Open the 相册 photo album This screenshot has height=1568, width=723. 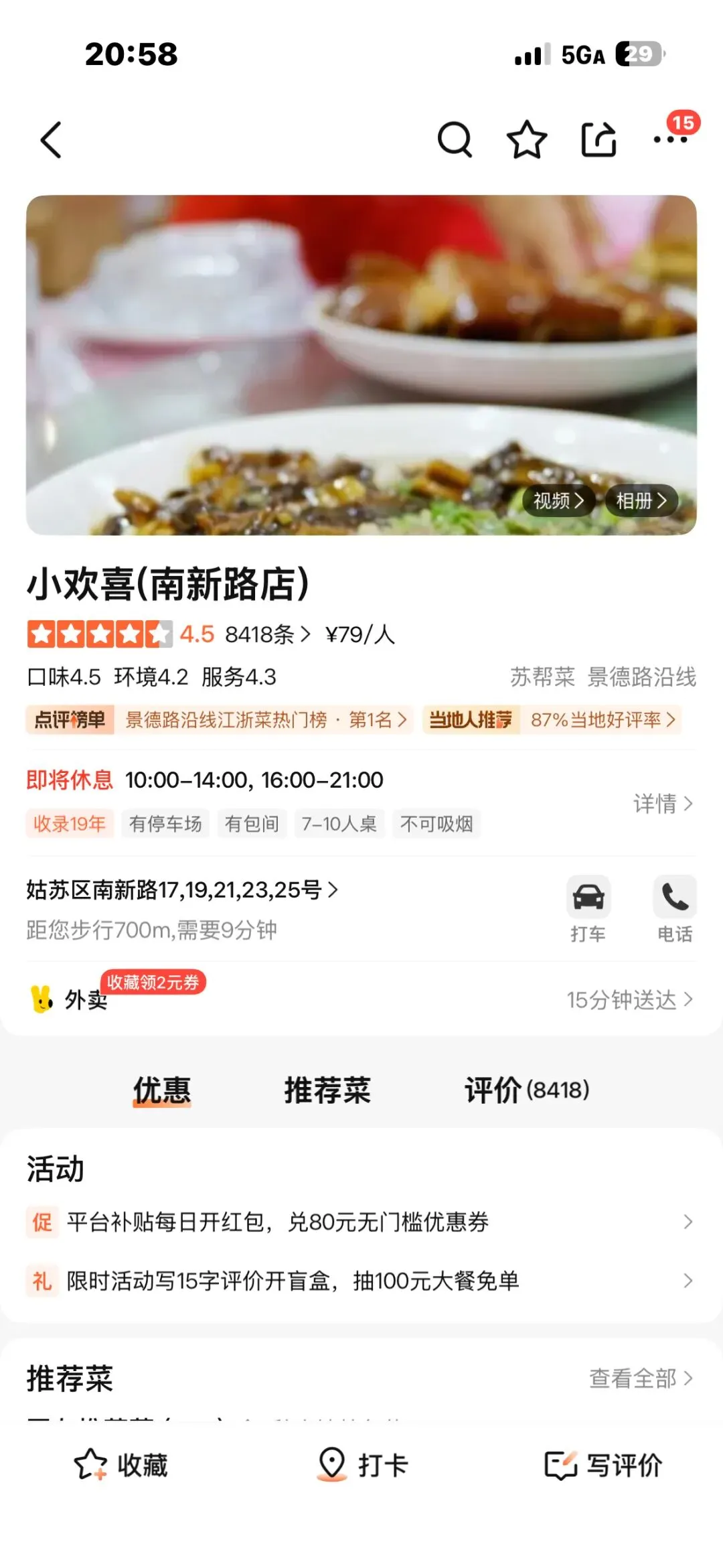(641, 500)
